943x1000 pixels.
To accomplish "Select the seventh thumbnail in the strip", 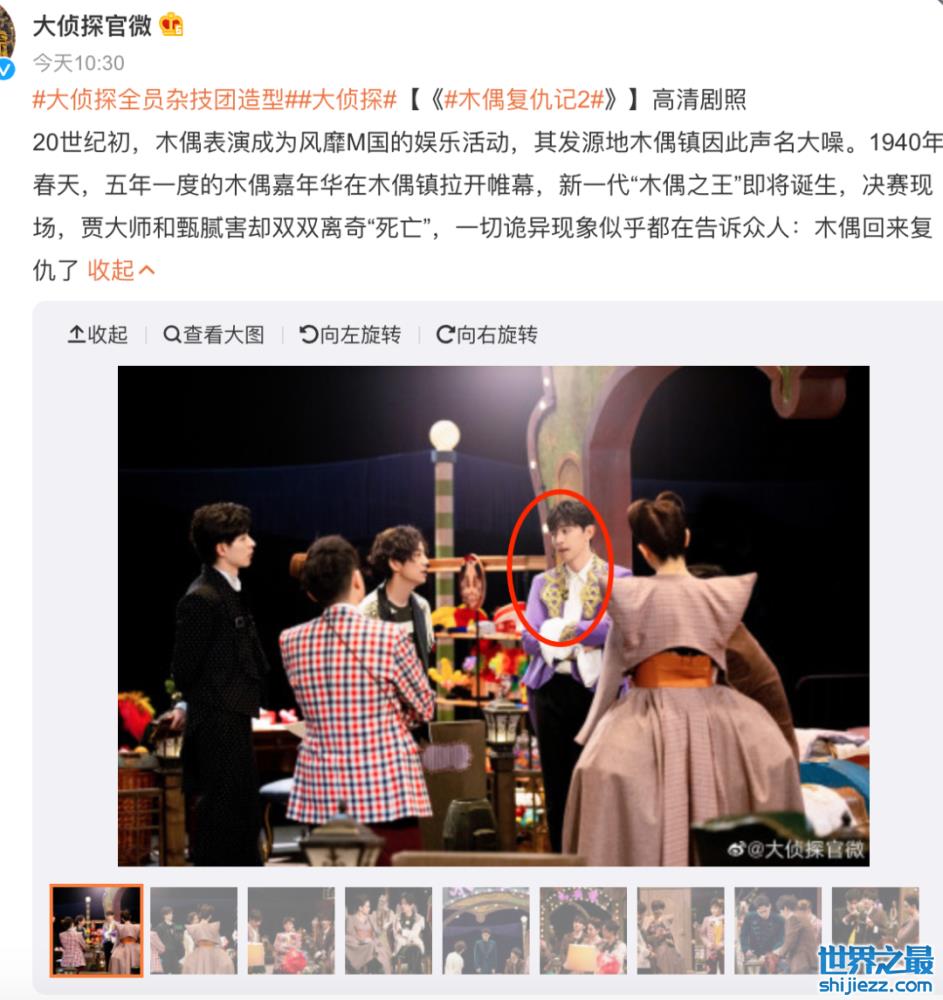I will pyautogui.click(x=681, y=930).
